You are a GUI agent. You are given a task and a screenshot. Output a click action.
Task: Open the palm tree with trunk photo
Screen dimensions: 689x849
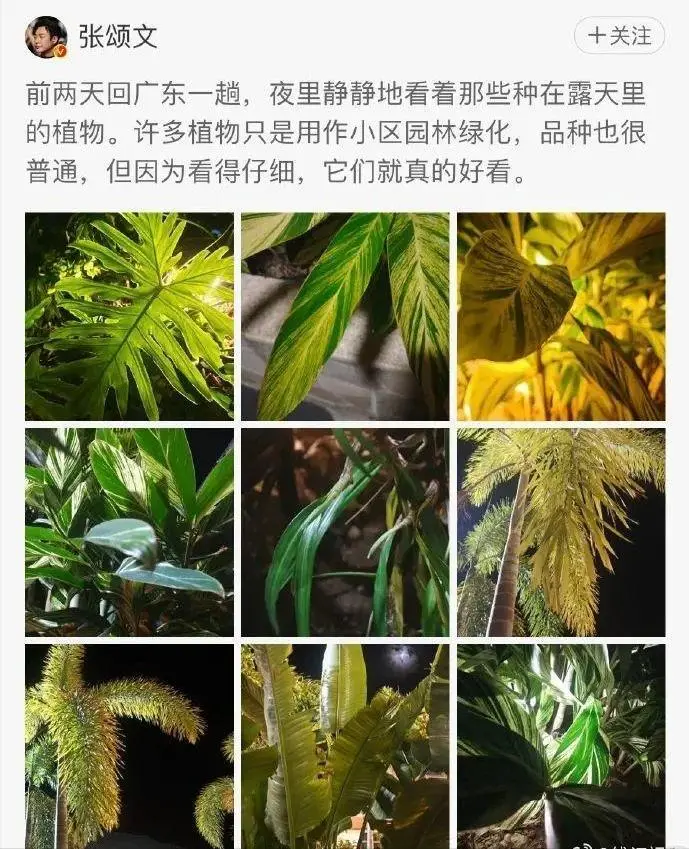click(x=561, y=532)
